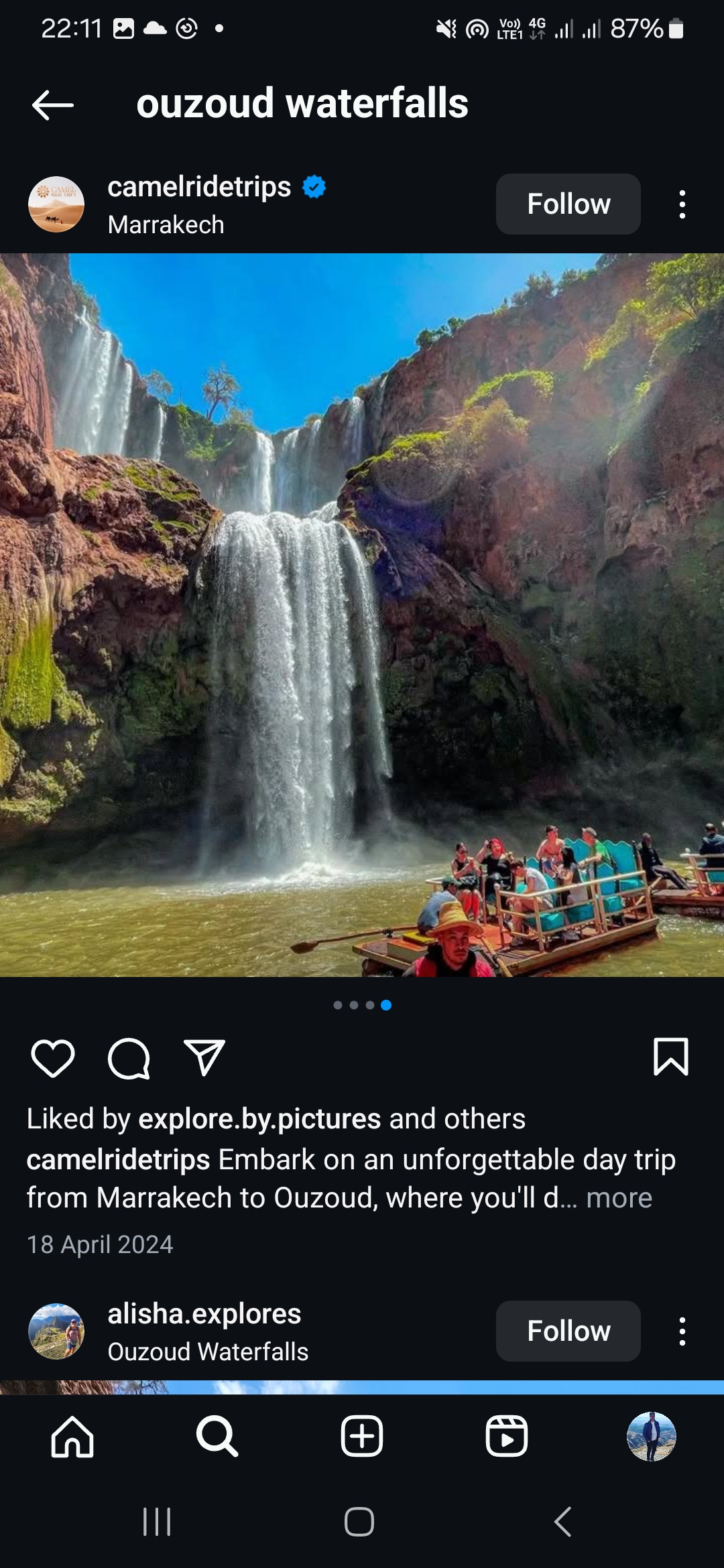Switch to the Reels tab

click(507, 1437)
